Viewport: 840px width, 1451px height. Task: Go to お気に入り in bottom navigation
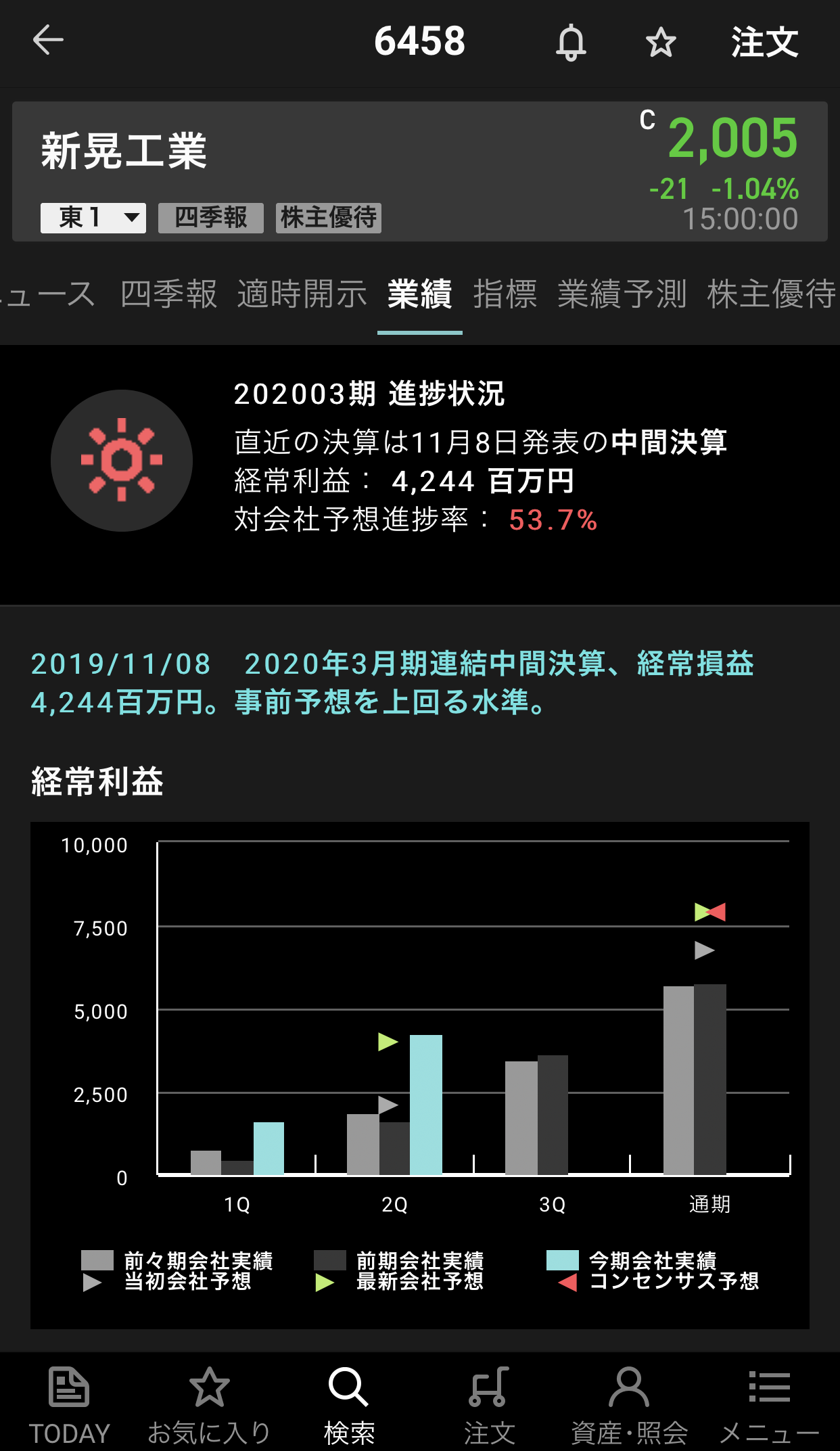(x=209, y=1404)
